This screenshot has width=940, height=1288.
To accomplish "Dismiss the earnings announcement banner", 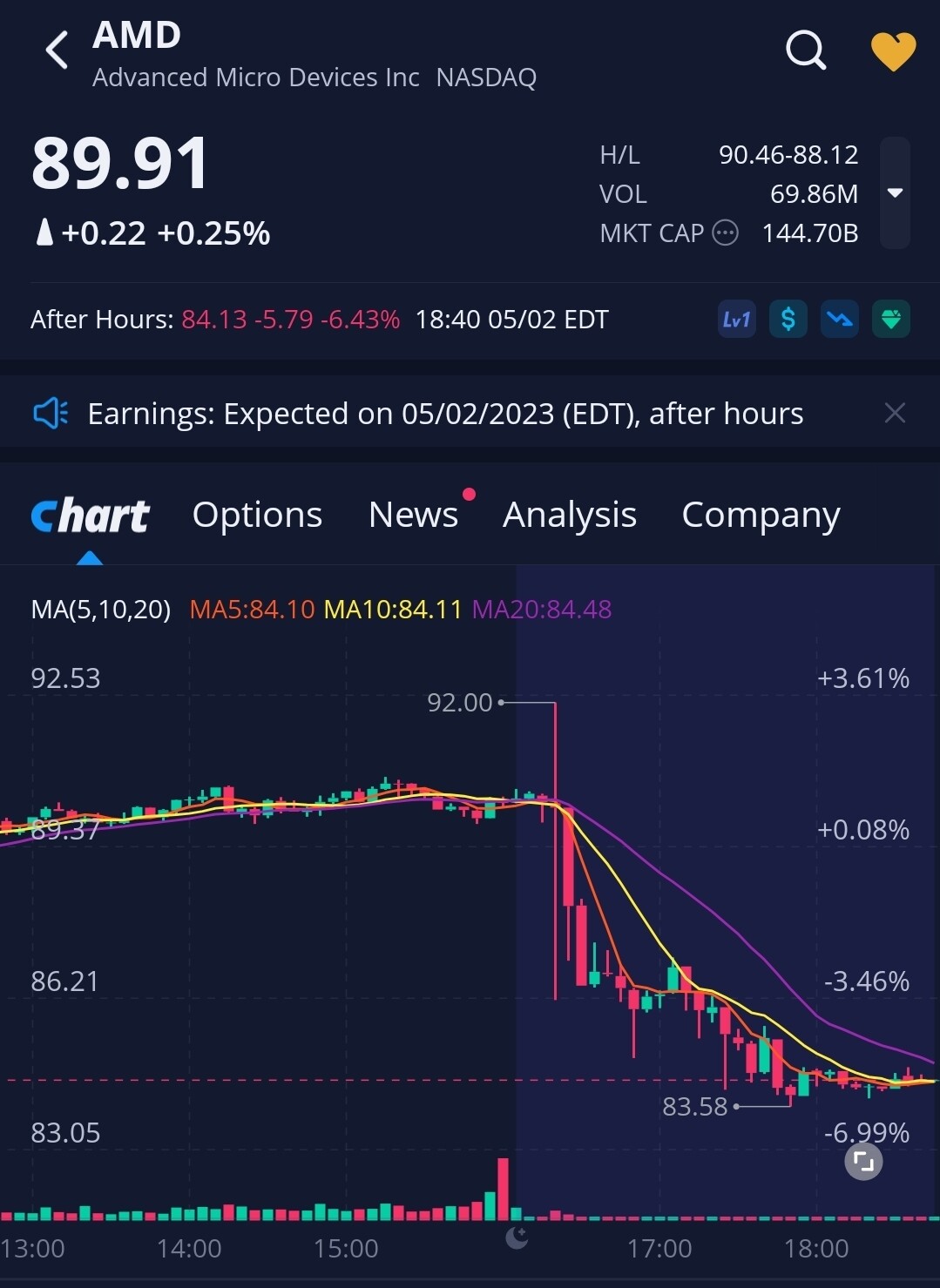I will pos(895,413).
